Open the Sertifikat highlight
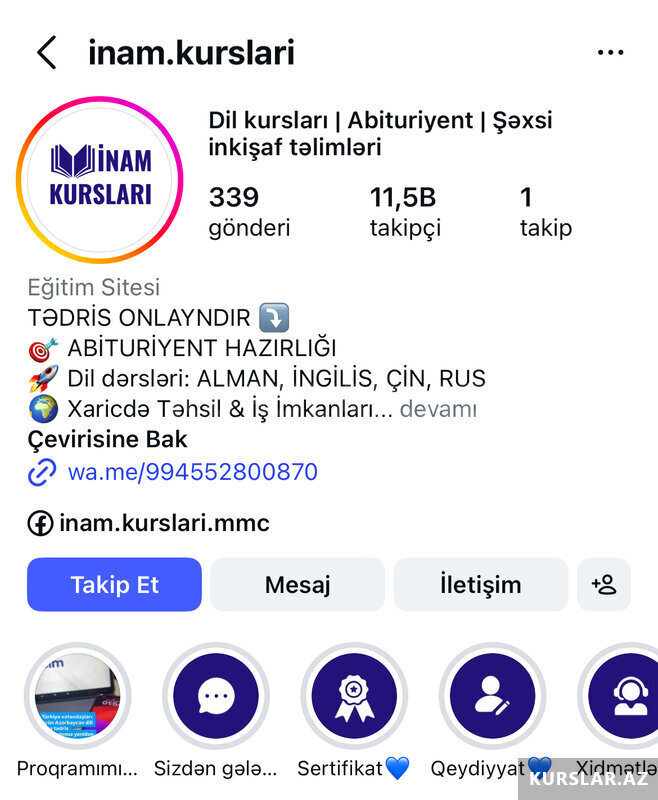 (x=353, y=698)
